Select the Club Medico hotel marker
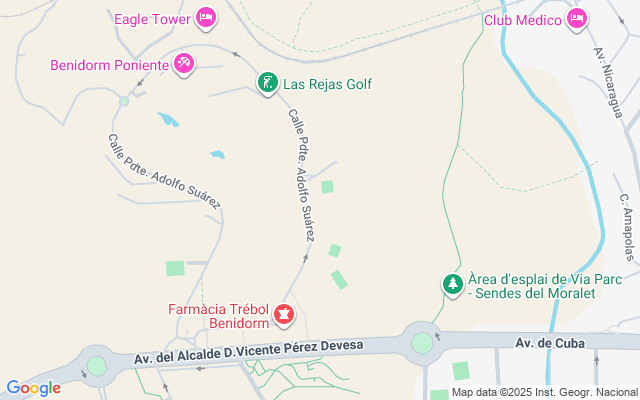Screen dimensions: 640x400 coord(577,19)
